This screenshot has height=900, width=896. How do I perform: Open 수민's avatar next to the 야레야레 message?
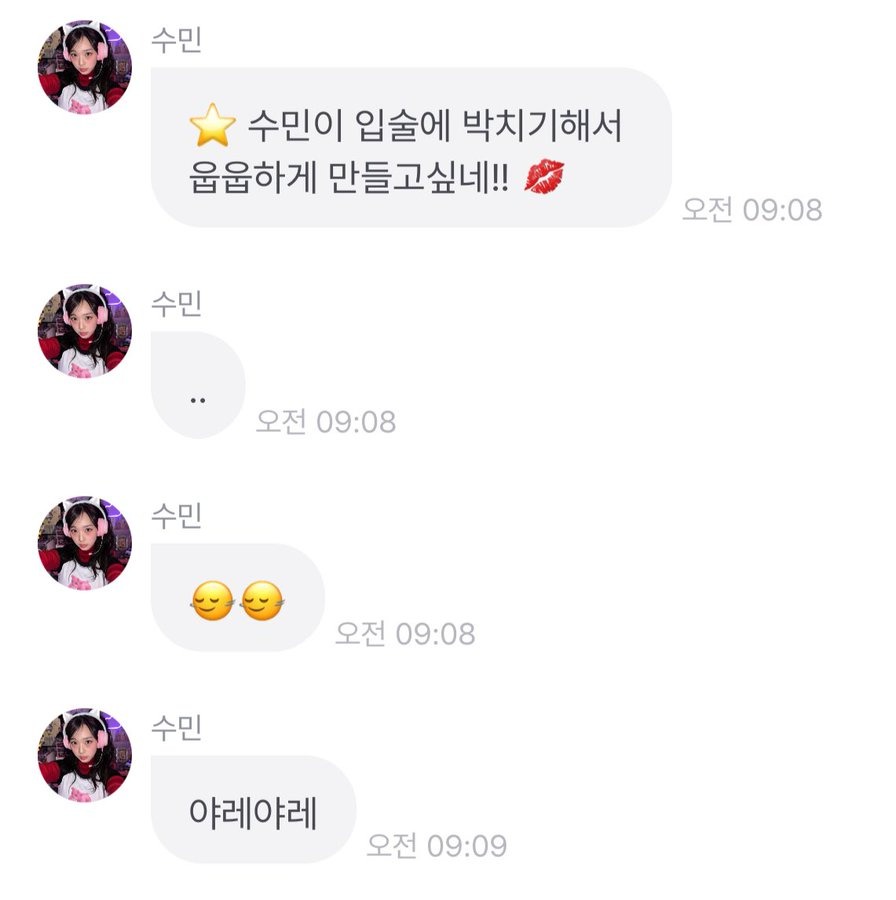click(x=85, y=755)
